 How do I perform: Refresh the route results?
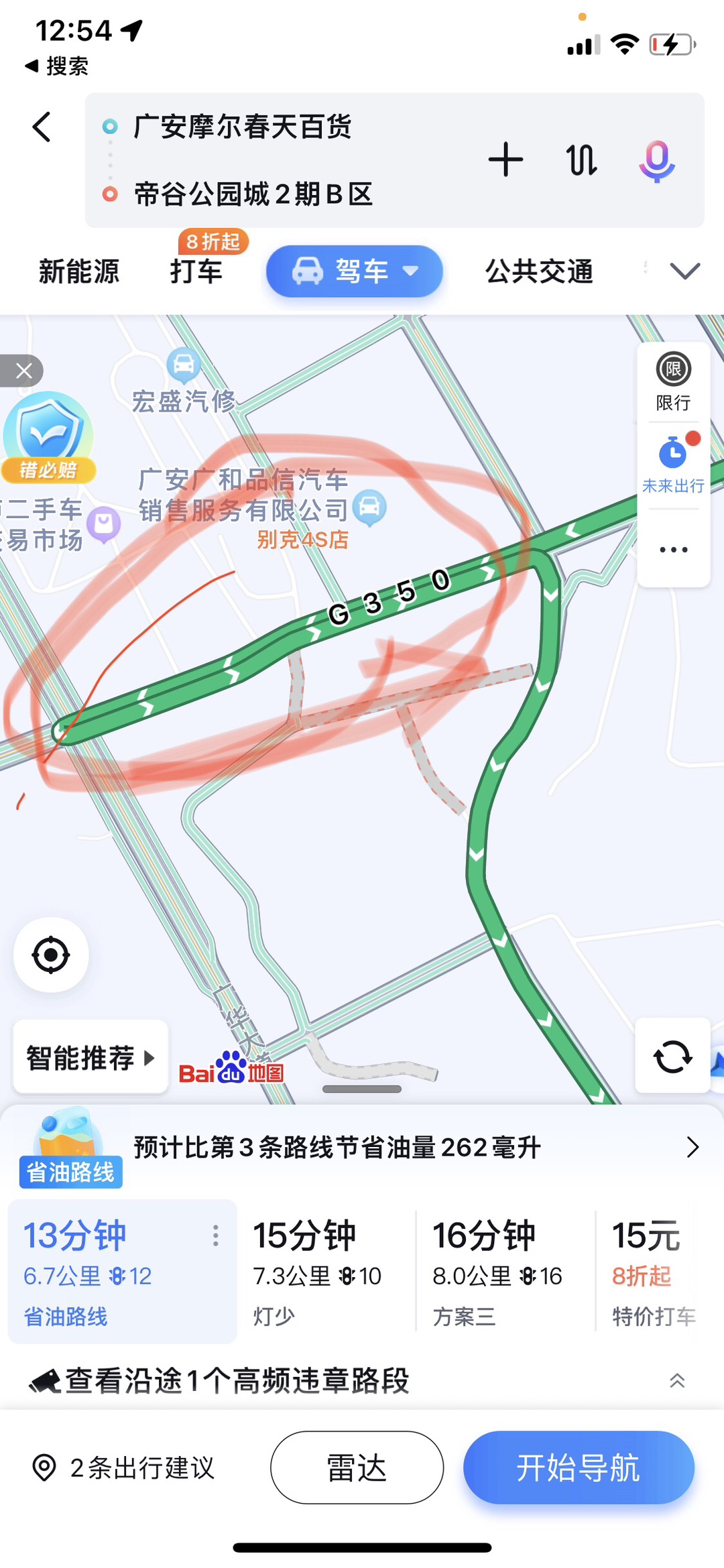pyautogui.click(x=672, y=1057)
